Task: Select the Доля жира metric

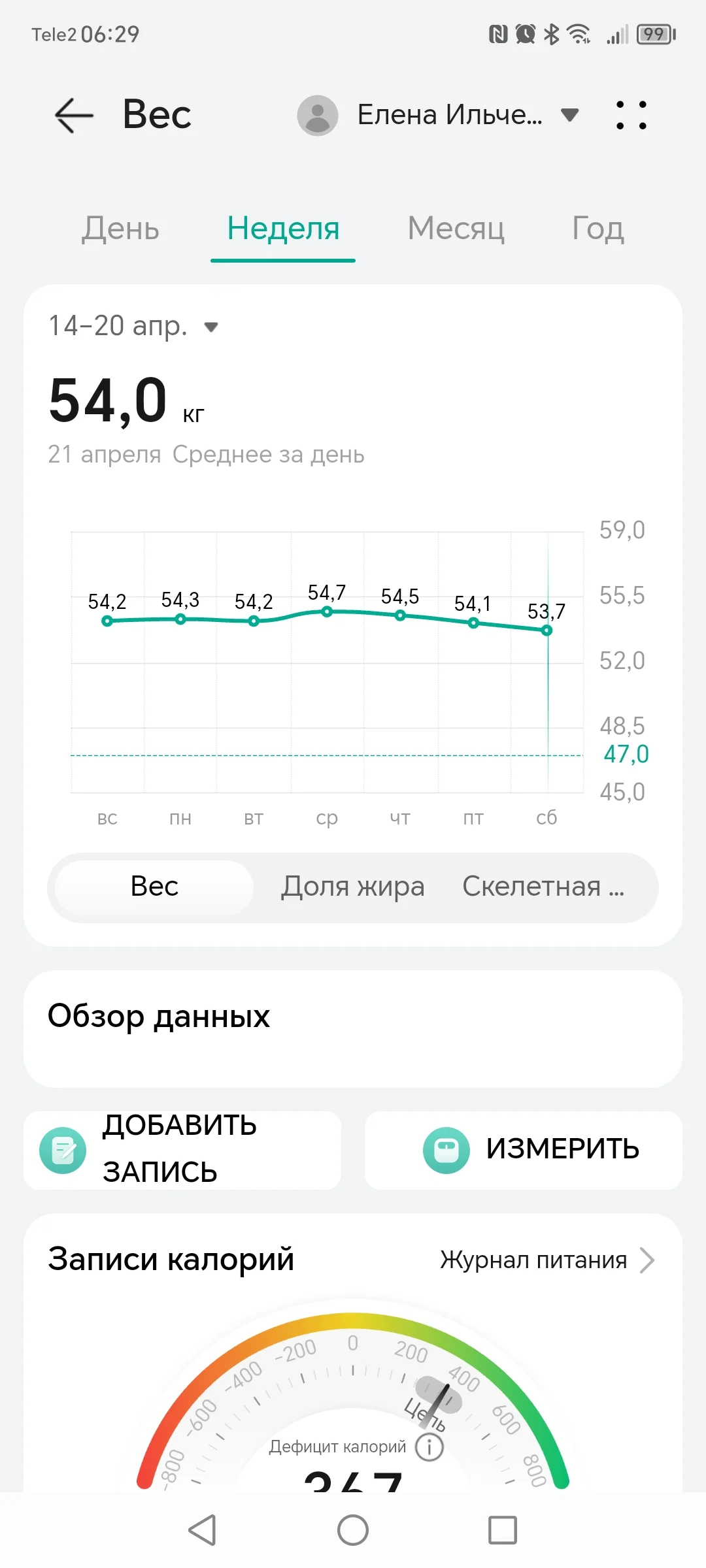Action: tap(352, 887)
